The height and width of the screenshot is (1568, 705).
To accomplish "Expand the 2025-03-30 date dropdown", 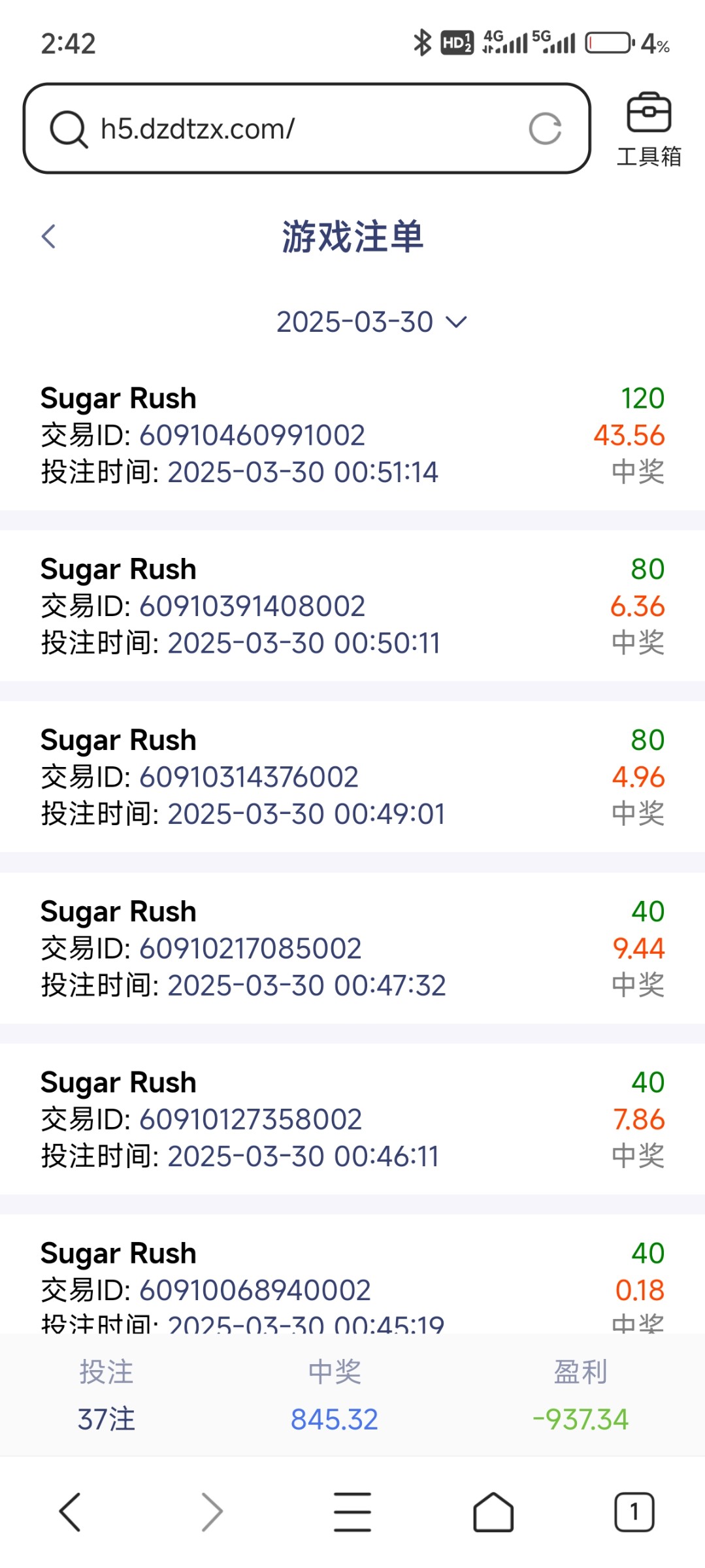I will (371, 322).
